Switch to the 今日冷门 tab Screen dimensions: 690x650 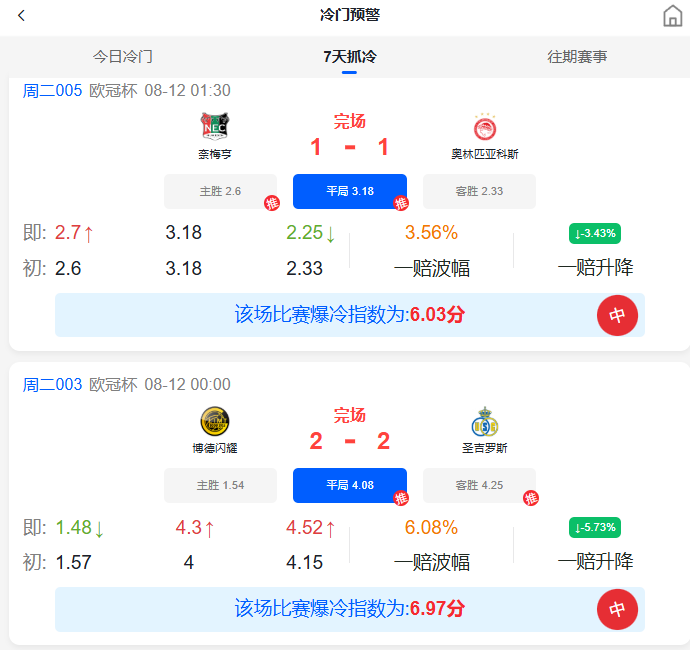click(122, 57)
